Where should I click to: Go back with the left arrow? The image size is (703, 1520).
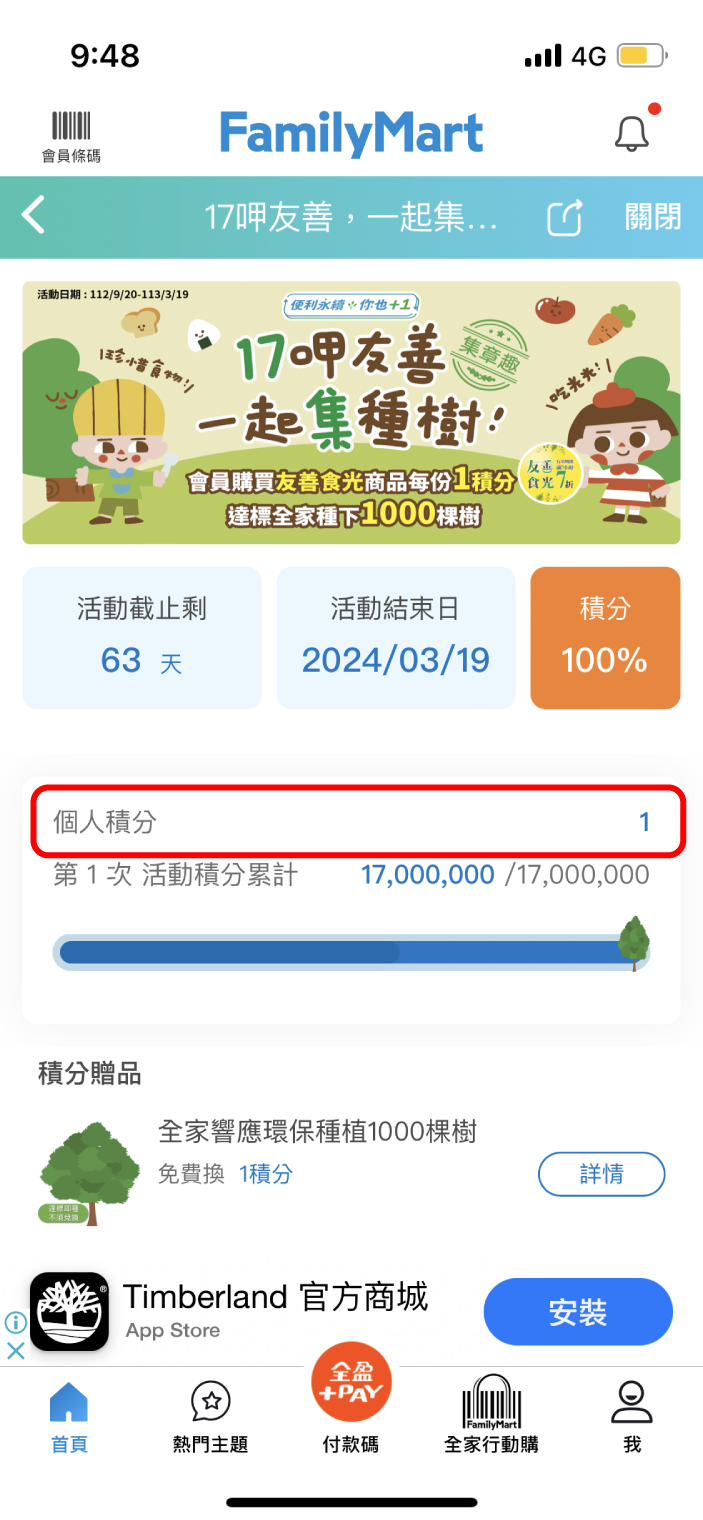click(x=34, y=215)
